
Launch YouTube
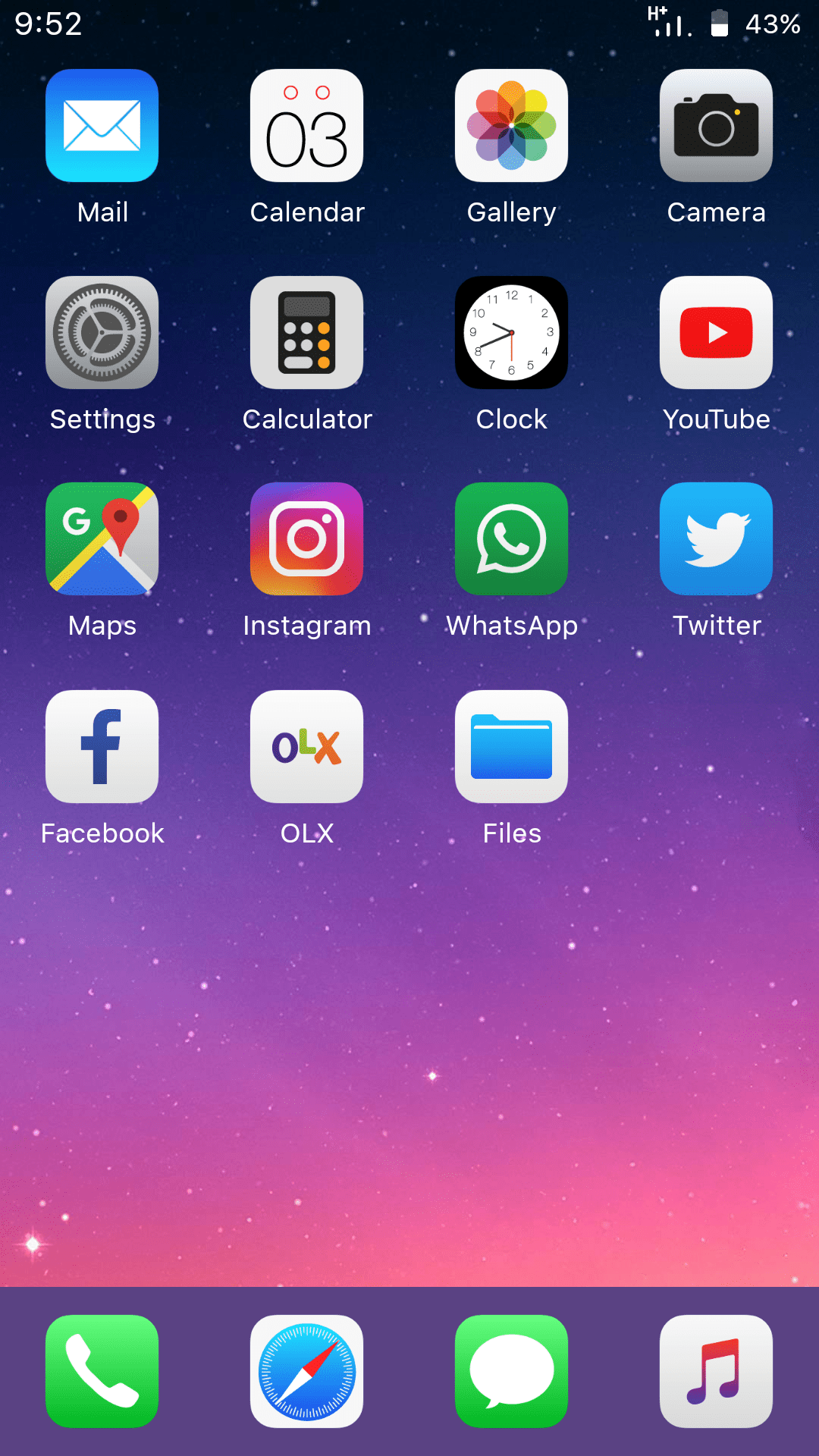tap(716, 332)
